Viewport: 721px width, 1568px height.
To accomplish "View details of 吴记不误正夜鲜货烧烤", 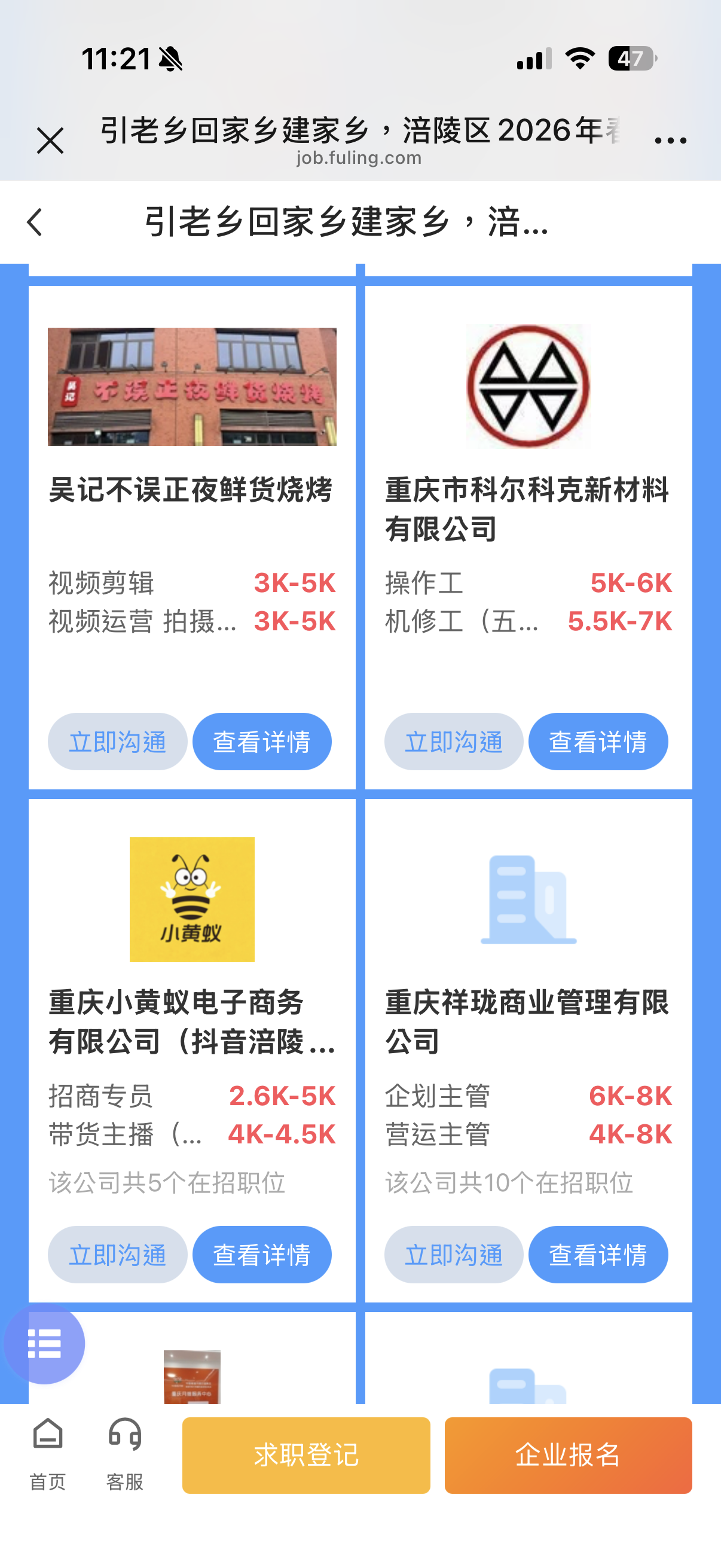I will (262, 742).
